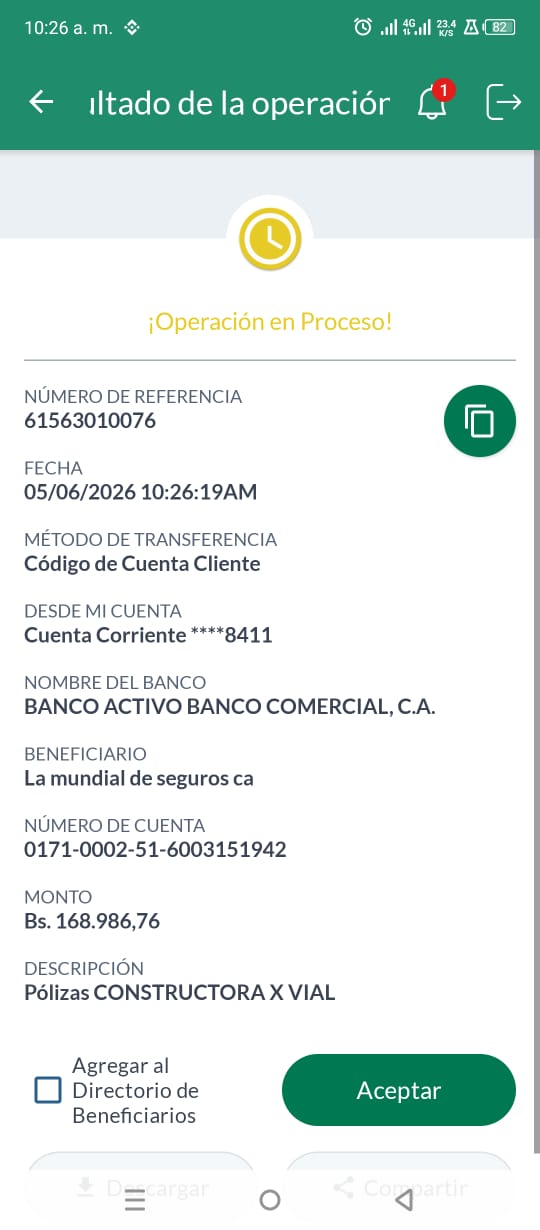
Task: Tap the Aceptar button
Action: point(399,1090)
